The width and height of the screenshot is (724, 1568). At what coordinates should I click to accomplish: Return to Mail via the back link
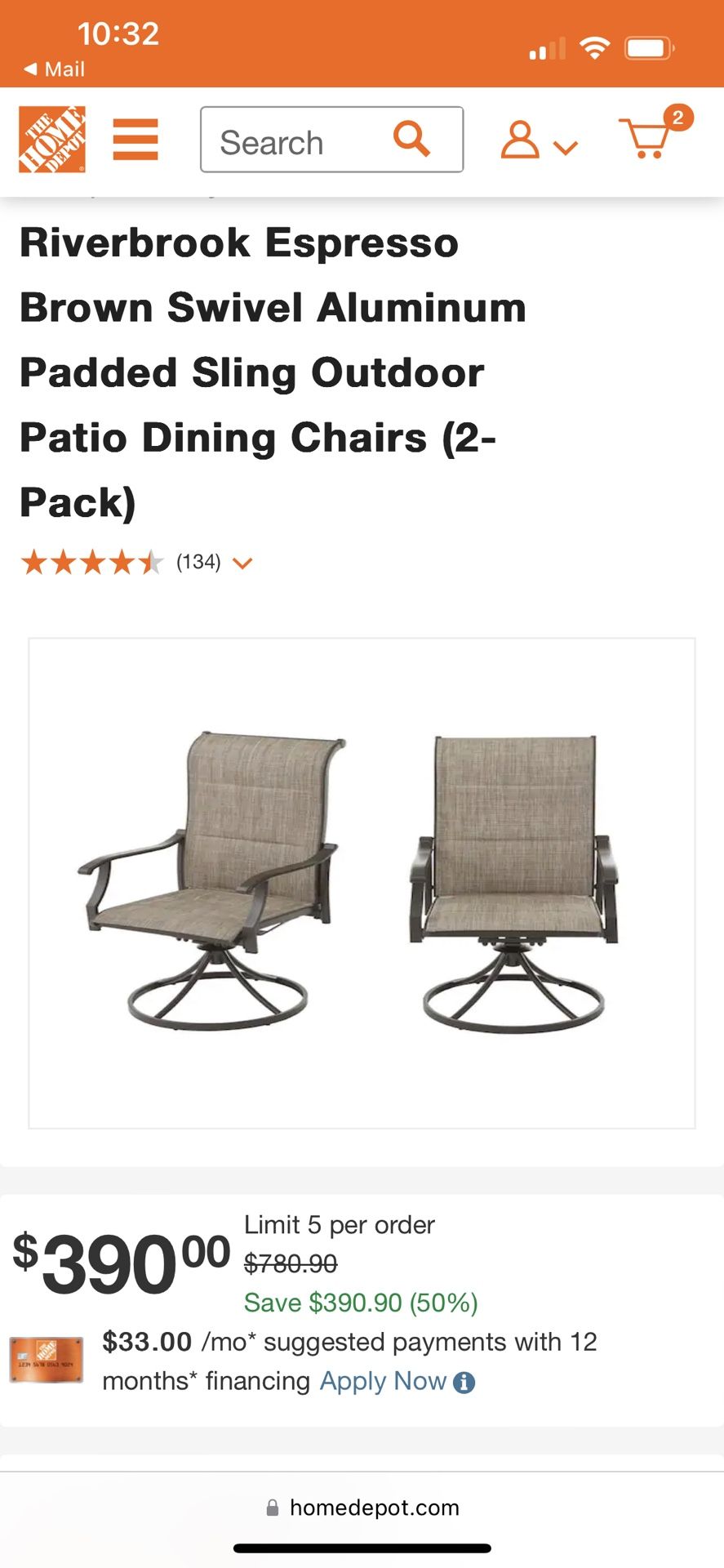pyautogui.click(x=55, y=69)
